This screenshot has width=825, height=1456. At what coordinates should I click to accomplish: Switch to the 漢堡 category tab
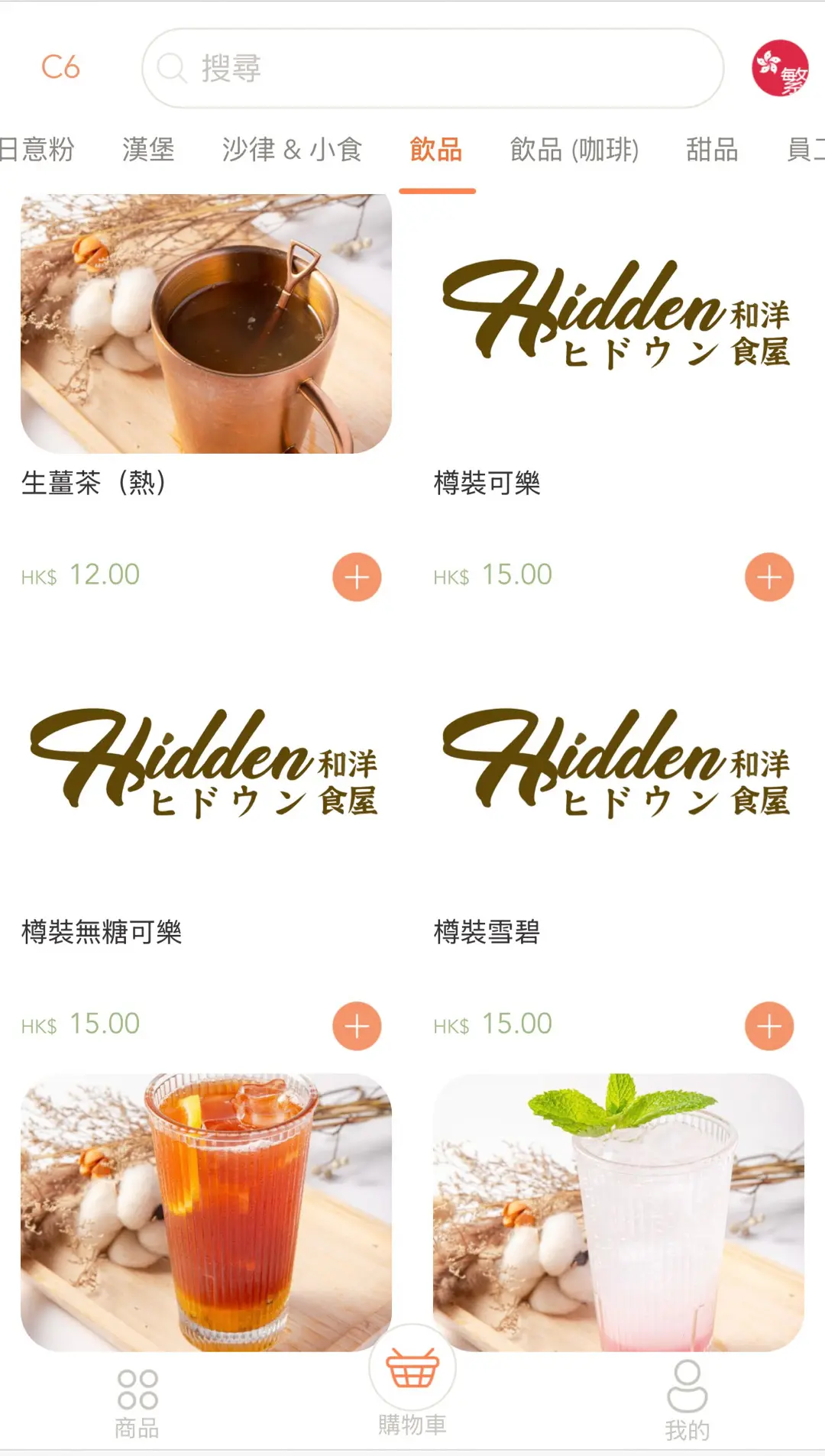point(148,150)
